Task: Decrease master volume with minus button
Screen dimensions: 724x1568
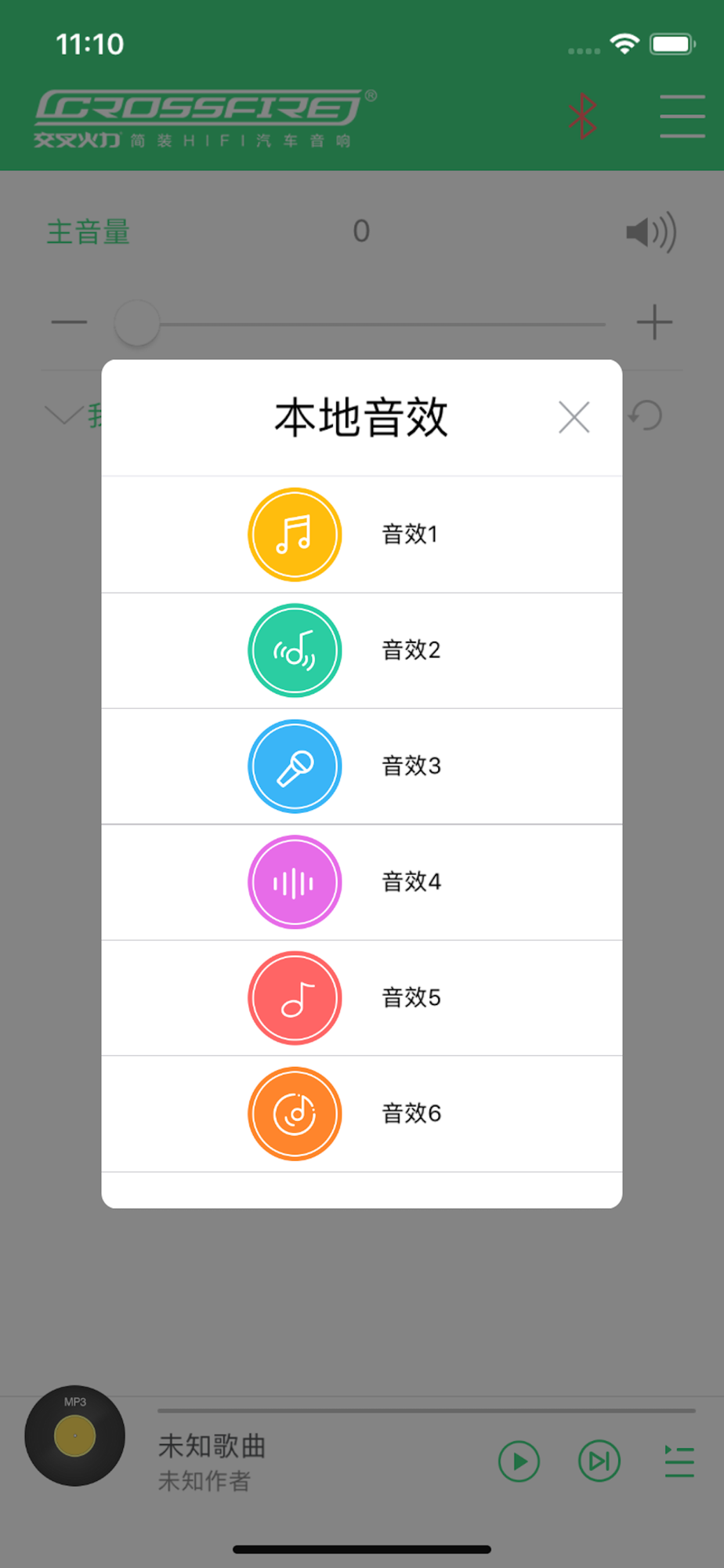Action: click(69, 322)
